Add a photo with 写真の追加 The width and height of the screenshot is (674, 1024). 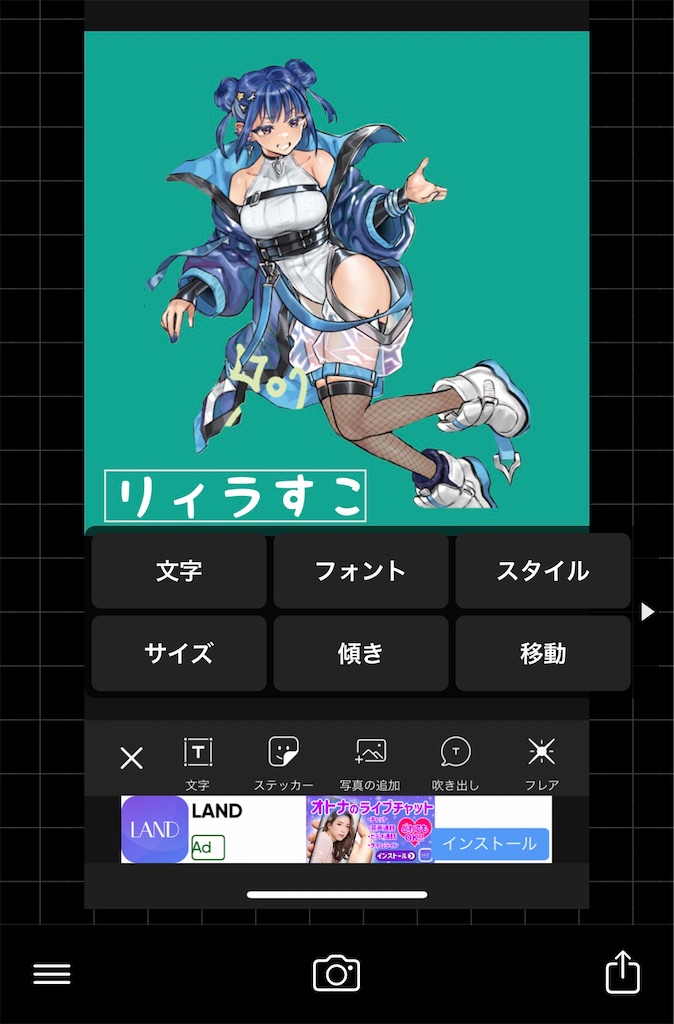coord(369,762)
